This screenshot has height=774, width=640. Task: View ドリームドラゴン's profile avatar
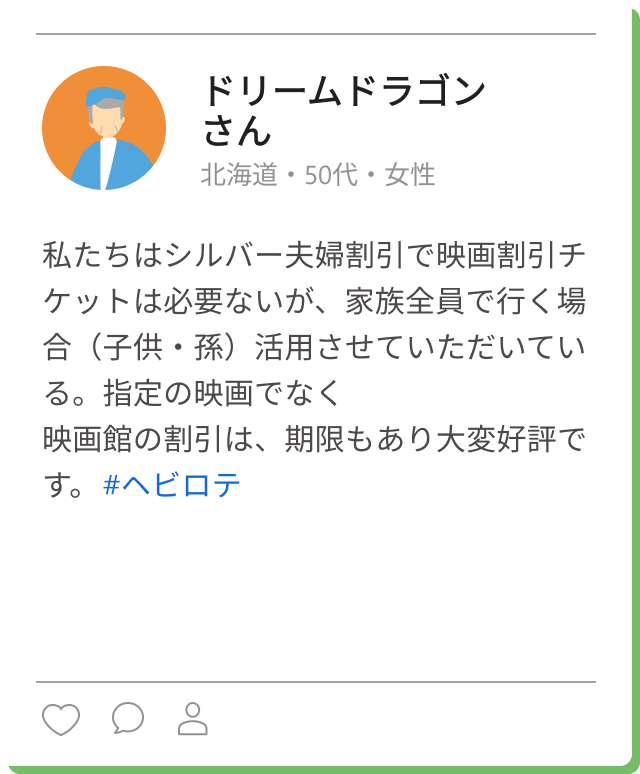click(x=104, y=128)
